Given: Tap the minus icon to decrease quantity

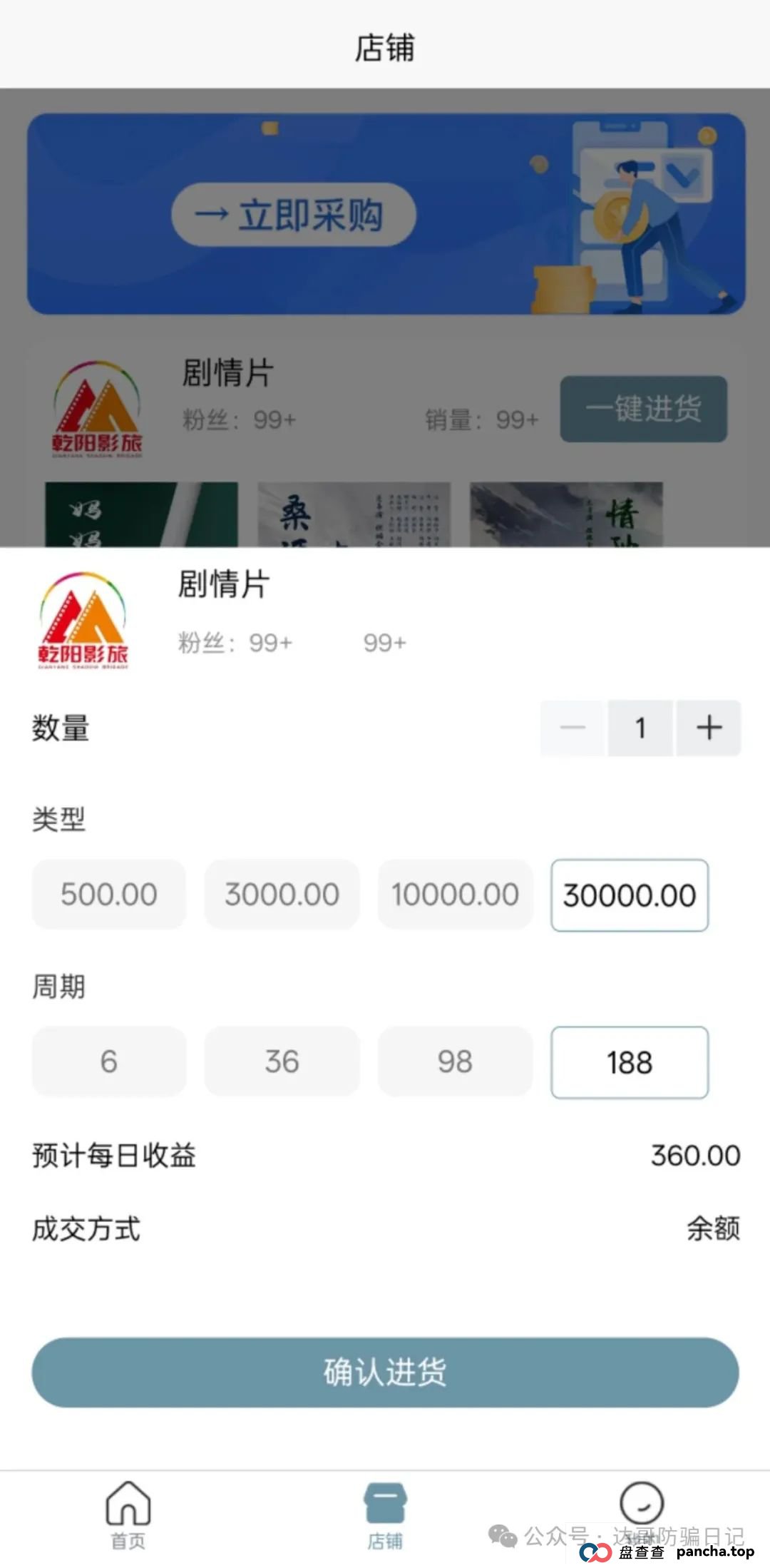Looking at the screenshot, I should click(572, 727).
